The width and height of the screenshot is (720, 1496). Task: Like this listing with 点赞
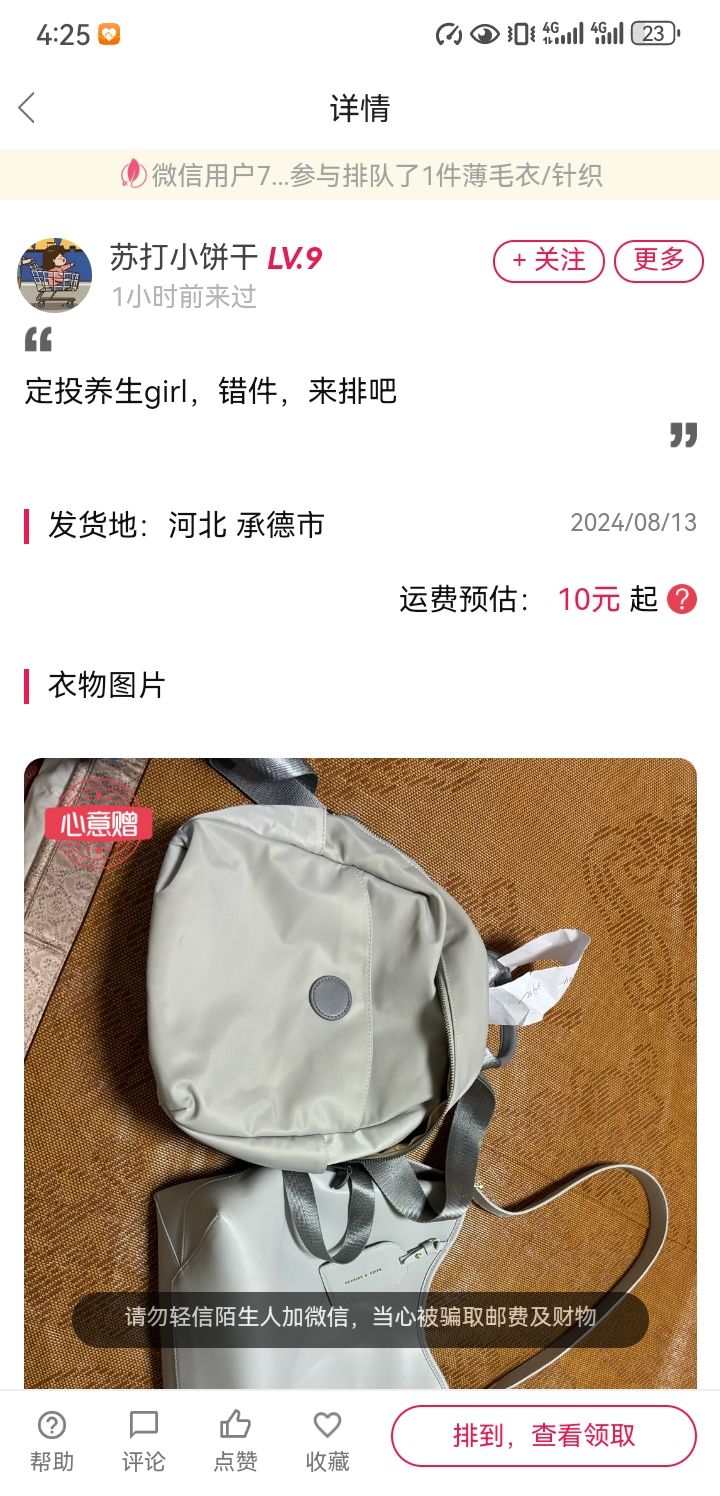(x=235, y=1441)
